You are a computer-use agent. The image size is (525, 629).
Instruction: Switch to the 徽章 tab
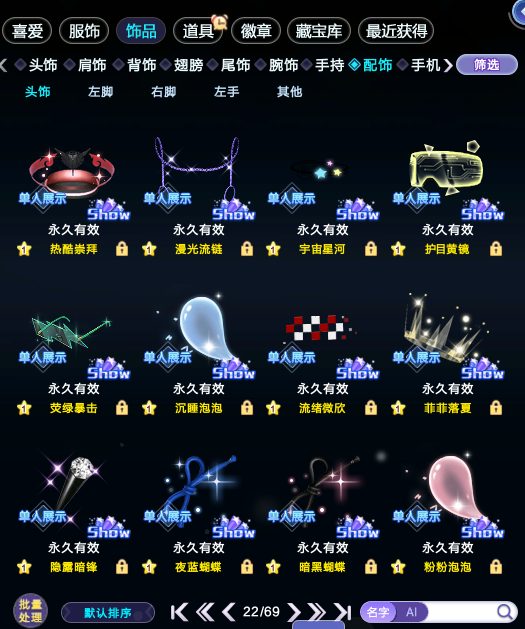pyautogui.click(x=256, y=31)
